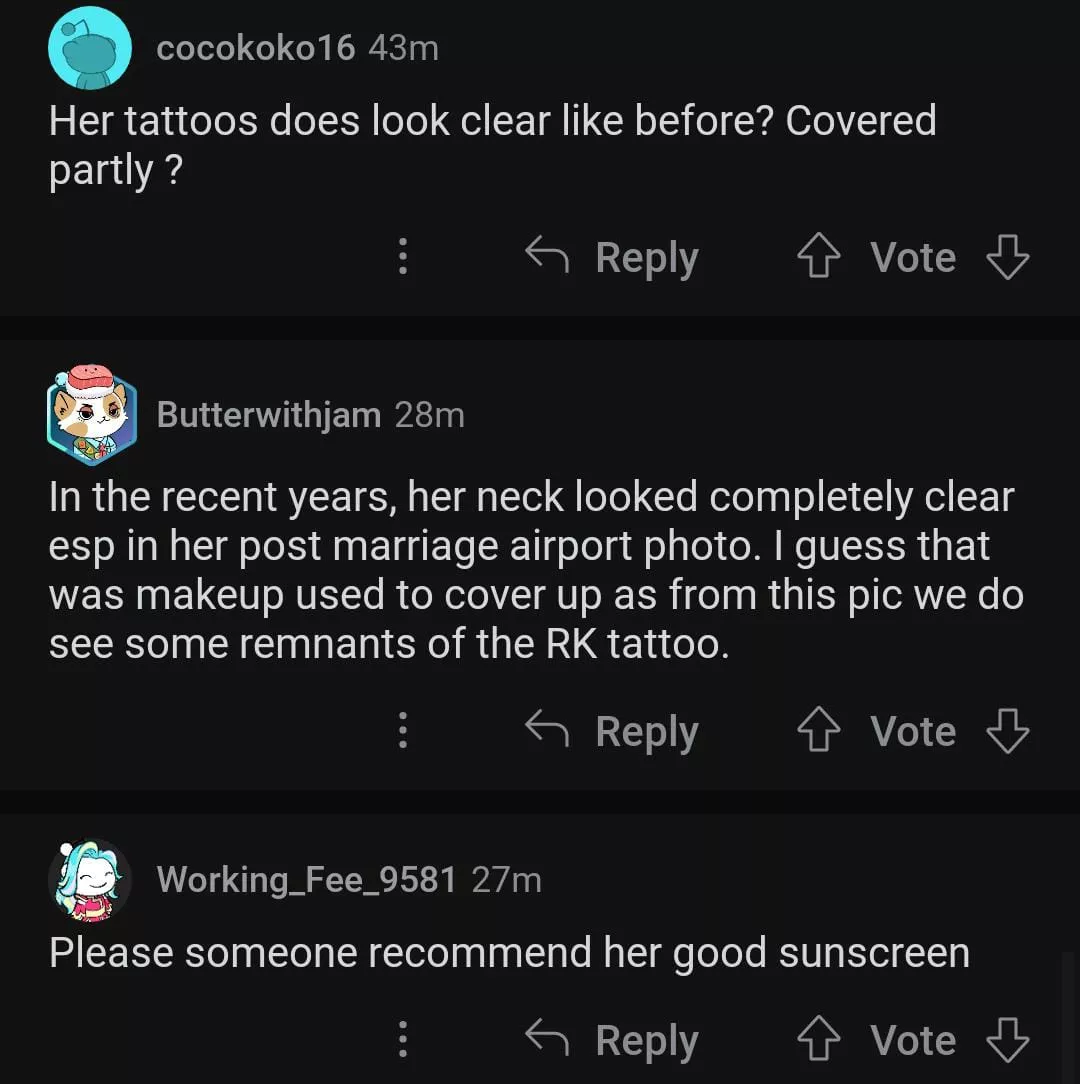1080x1084 pixels.
Task: Open overflow menu on Butterwithjam's comment
Action: pyautogui.click(x=403, y=731)
